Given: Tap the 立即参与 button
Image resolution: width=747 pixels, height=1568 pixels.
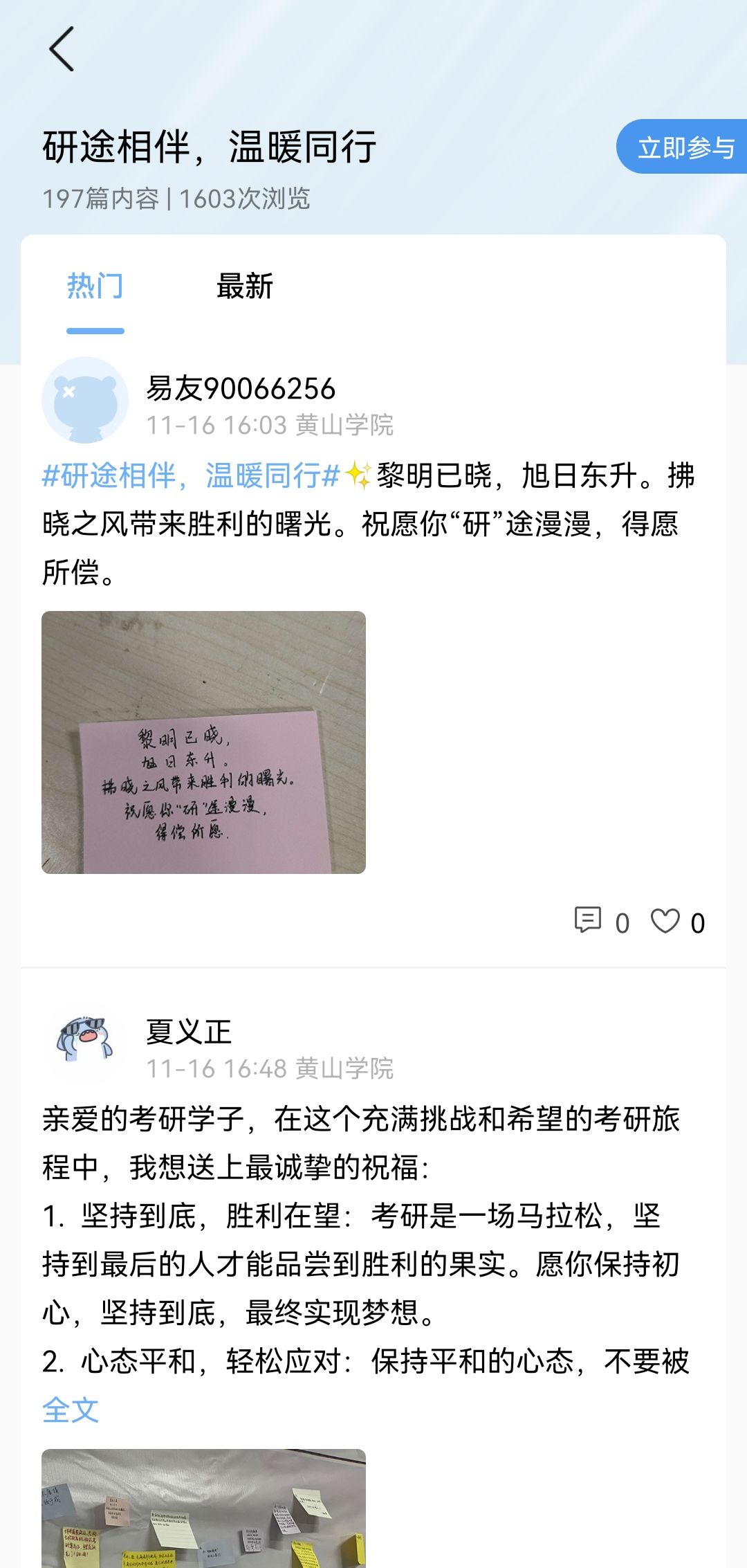Looking at the screenshot, I should click(683, 147).
